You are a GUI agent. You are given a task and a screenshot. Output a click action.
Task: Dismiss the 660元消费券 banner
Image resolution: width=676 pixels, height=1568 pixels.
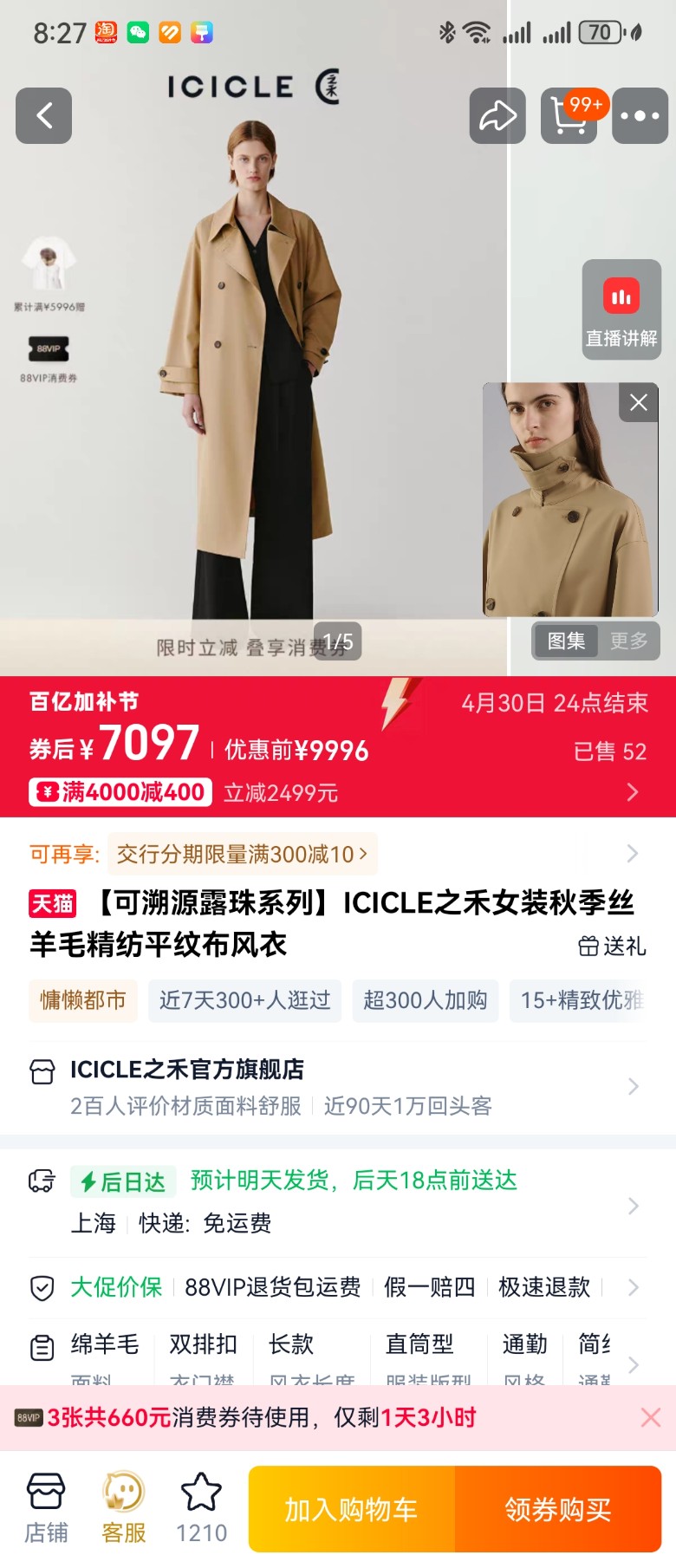pyautogui.click(x=650, y=1417)
